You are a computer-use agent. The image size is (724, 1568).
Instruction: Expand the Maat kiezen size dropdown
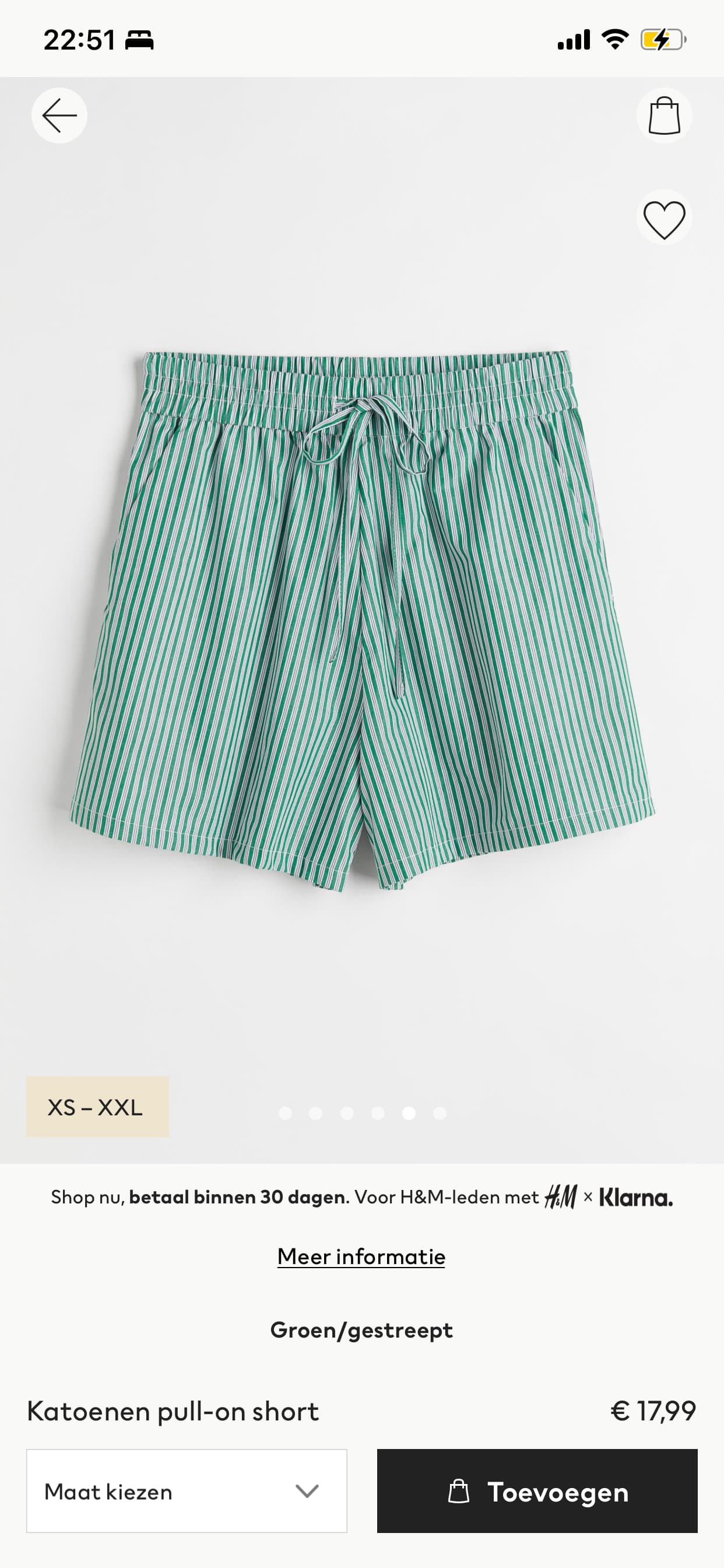tap(187, 1492)
